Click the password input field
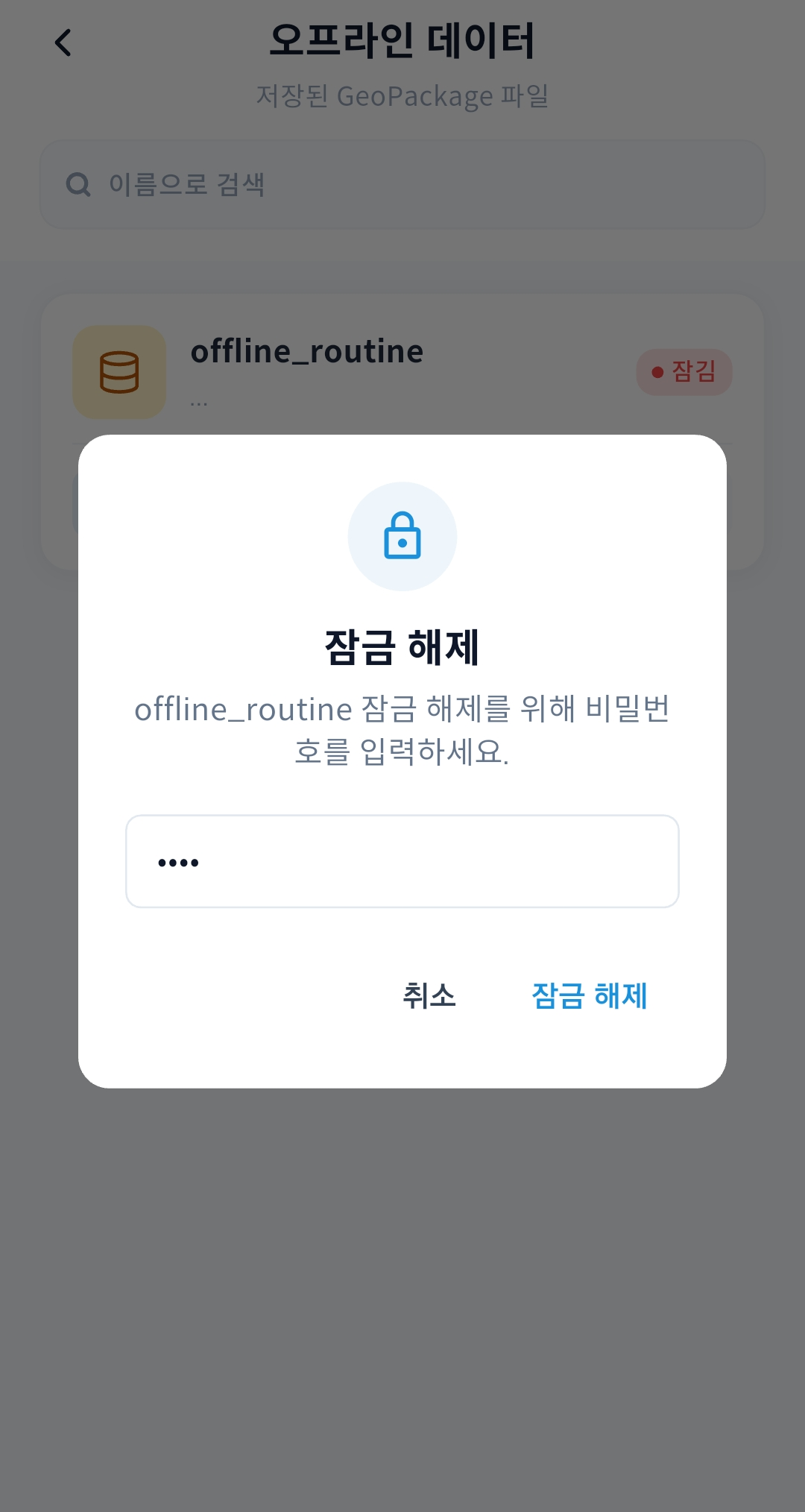 (x=402, y=861)
